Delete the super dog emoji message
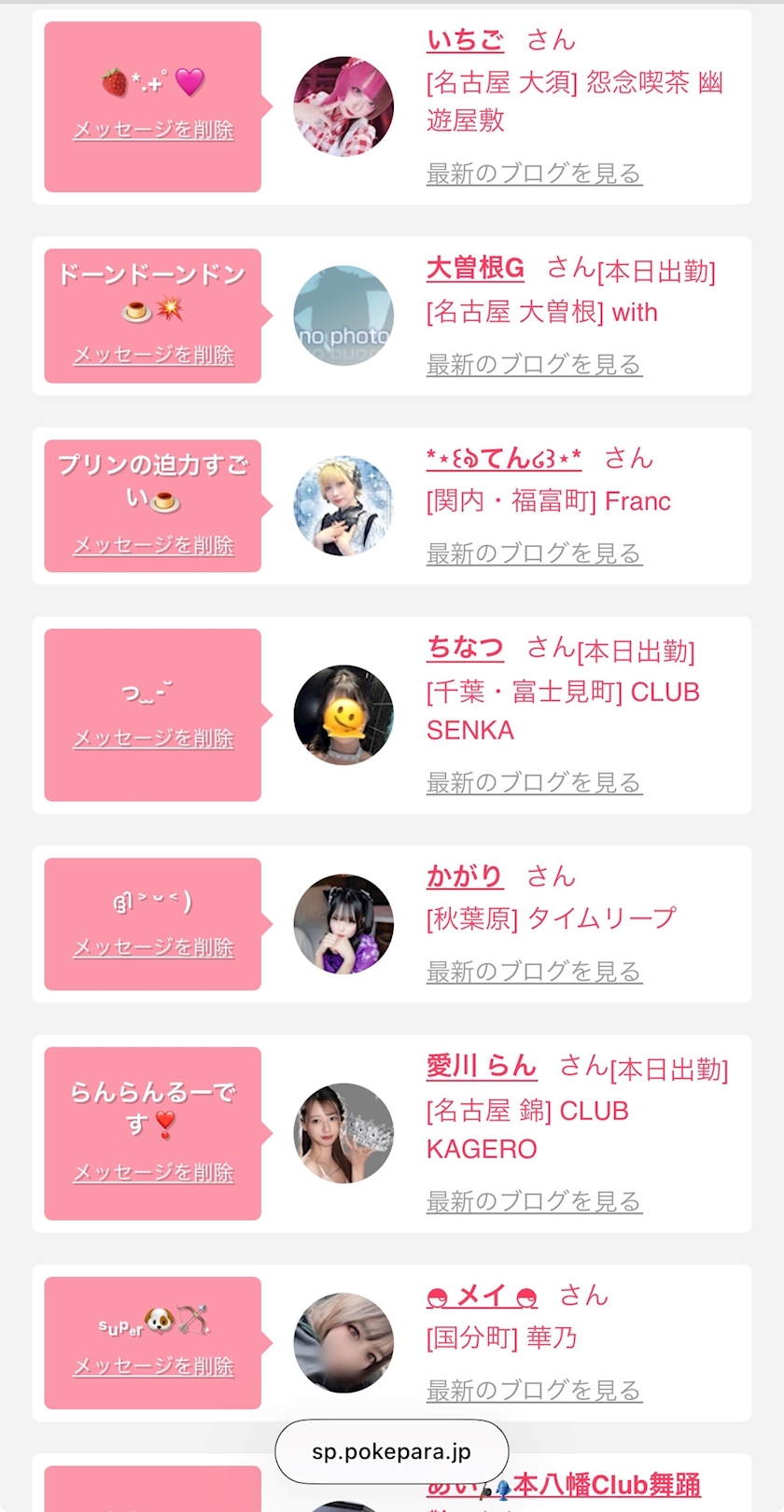 [153, 1366]
